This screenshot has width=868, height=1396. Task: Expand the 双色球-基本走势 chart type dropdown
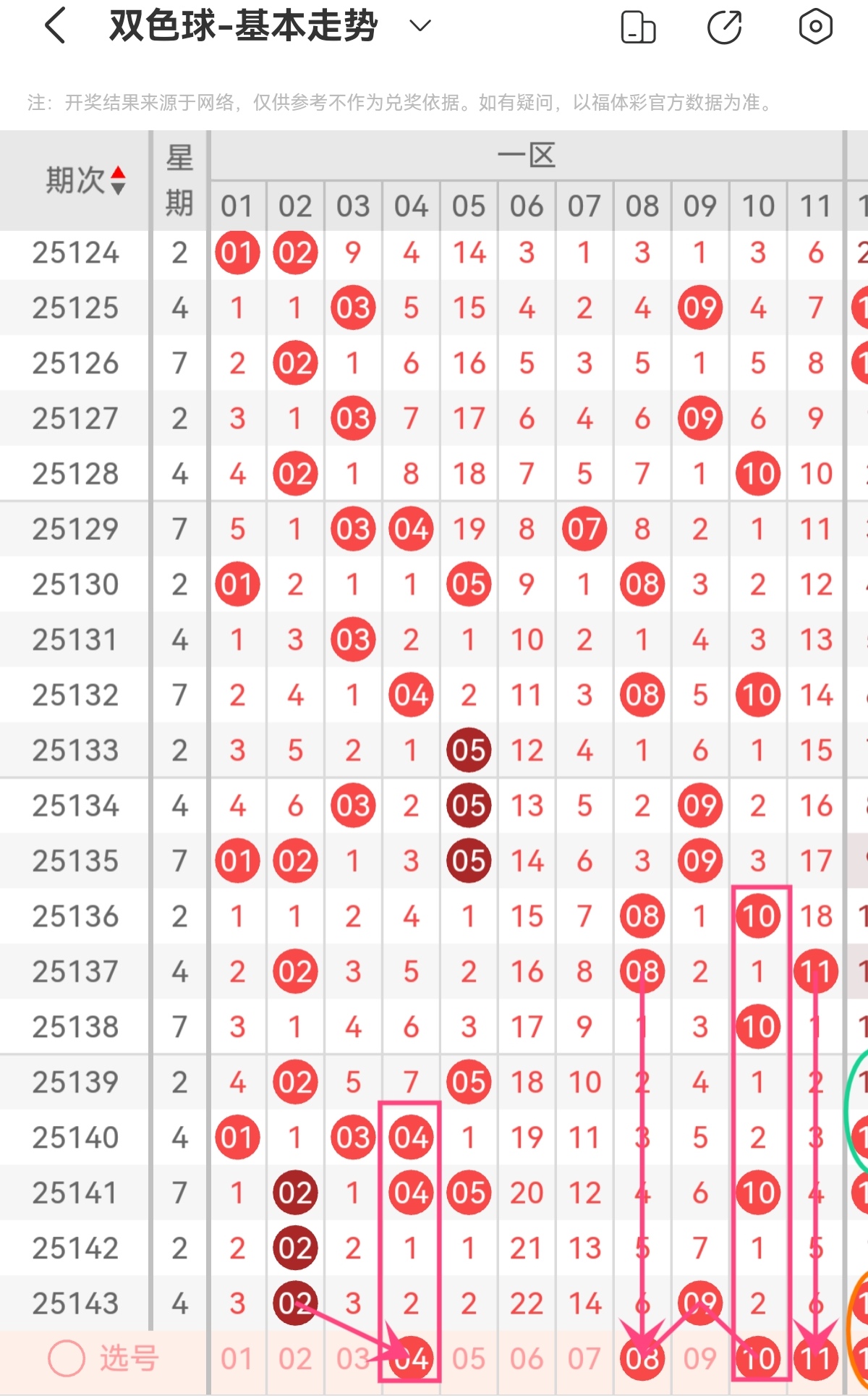[x=420, y=26]
